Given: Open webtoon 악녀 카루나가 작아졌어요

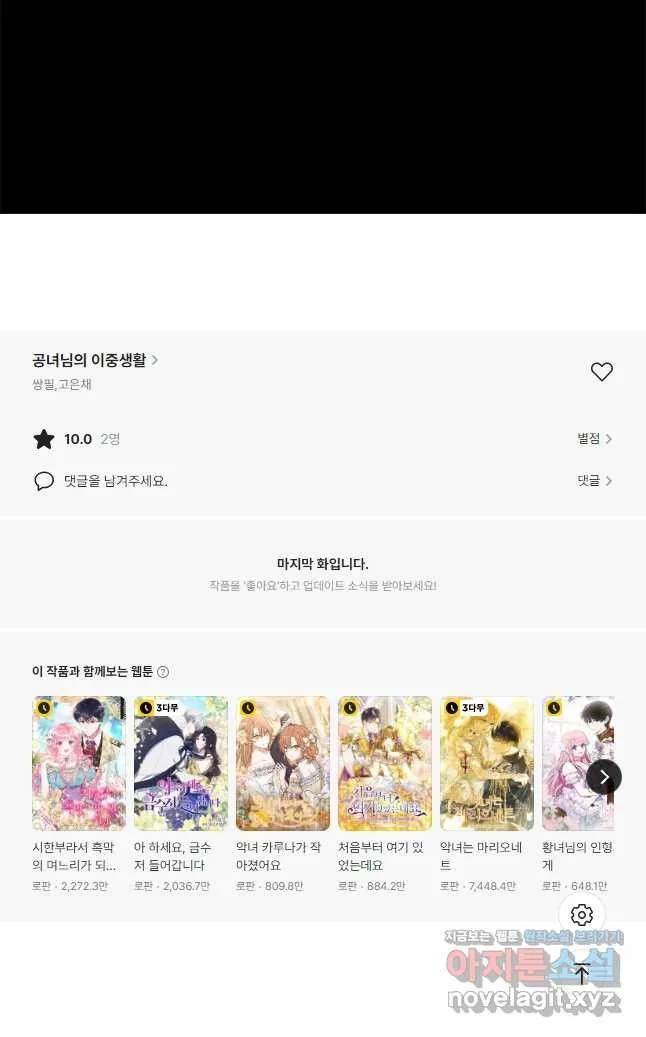Looking at the screenshot, I should tap(282, 794).
